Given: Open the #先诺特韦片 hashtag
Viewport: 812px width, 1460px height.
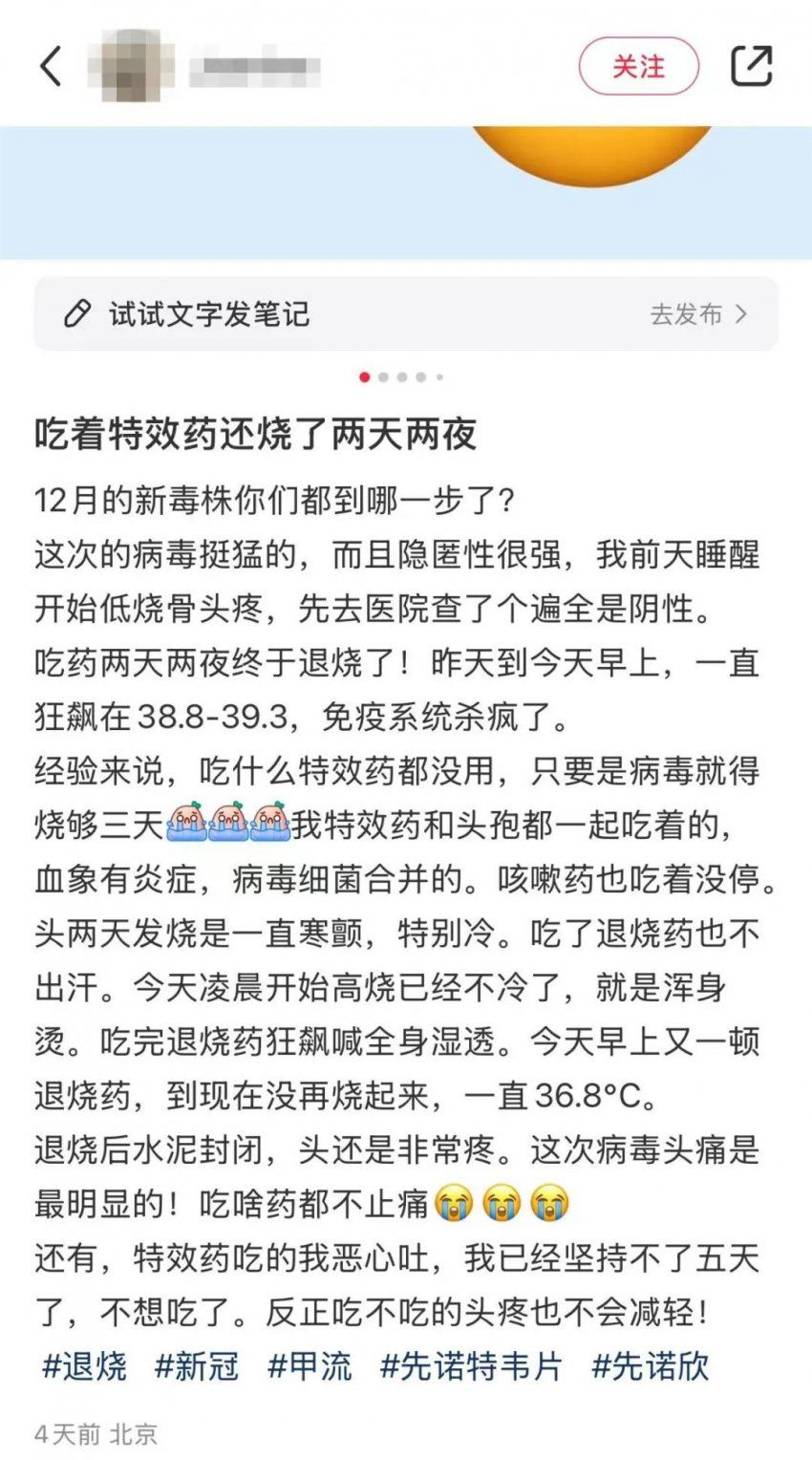Looking at the screenshot, I should (x=472, y=1366).
